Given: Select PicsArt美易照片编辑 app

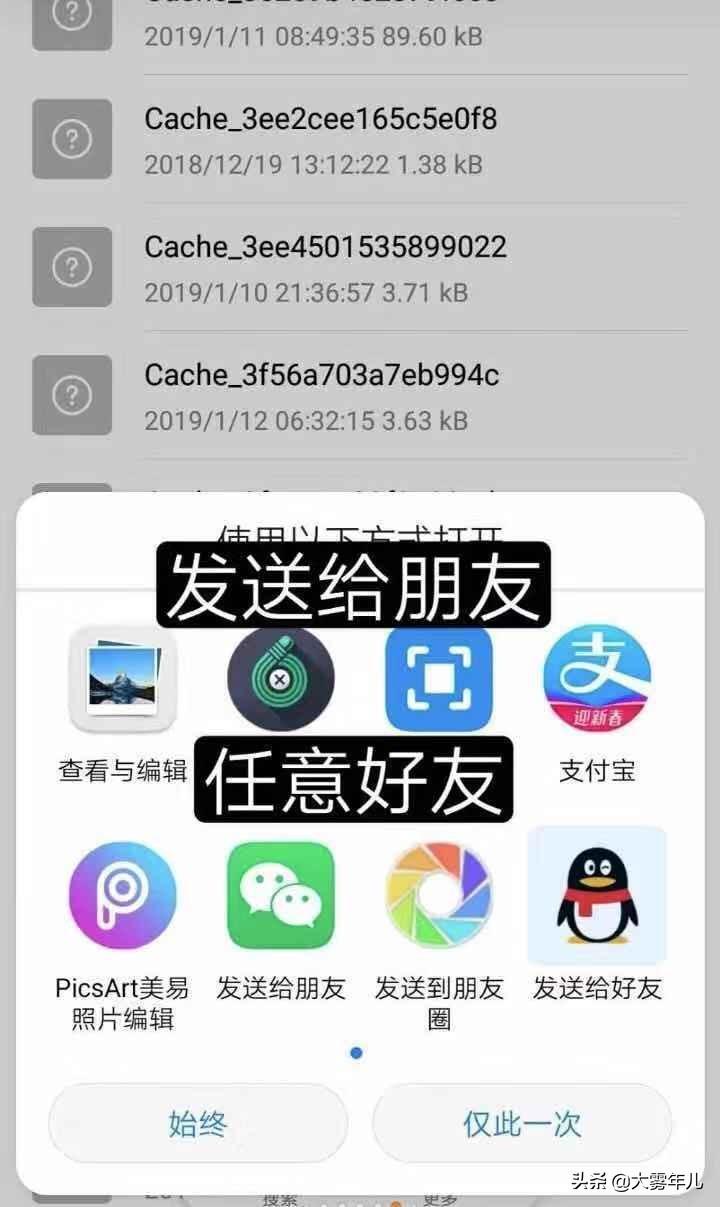Looking at the screenshot, I should tap(123, 896).
